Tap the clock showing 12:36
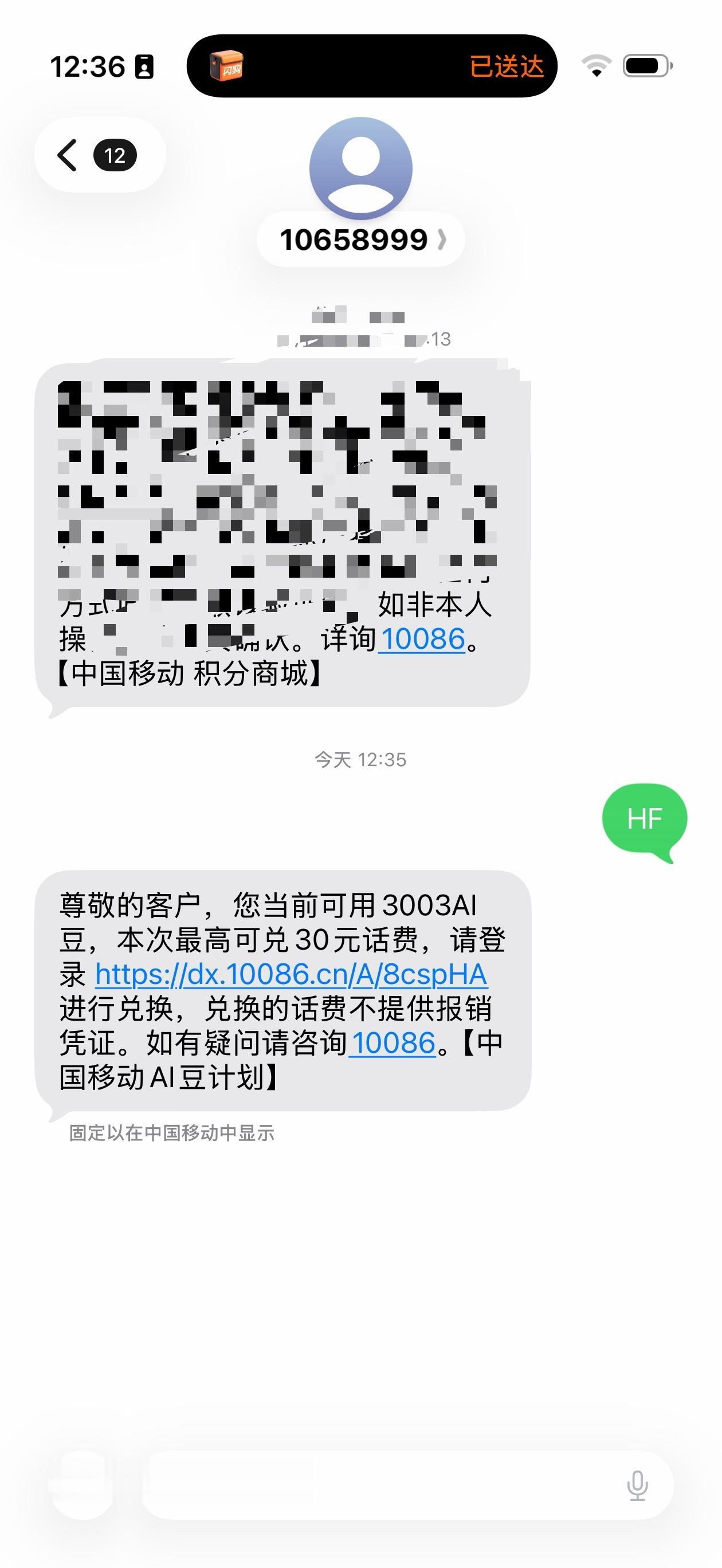This screenshot has width=722, height=1568. coord(87,66)
